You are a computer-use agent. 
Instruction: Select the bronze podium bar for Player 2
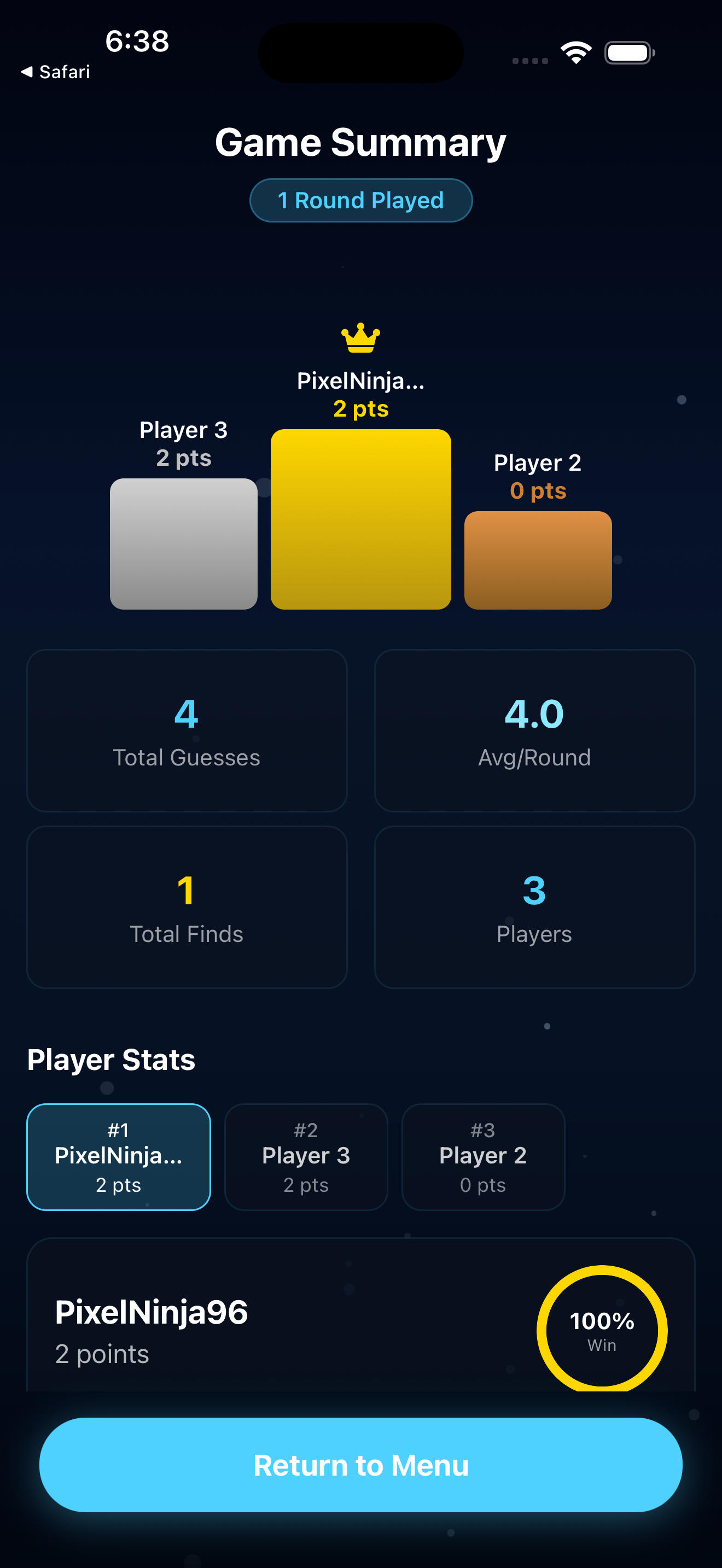(x=538, y=559)
